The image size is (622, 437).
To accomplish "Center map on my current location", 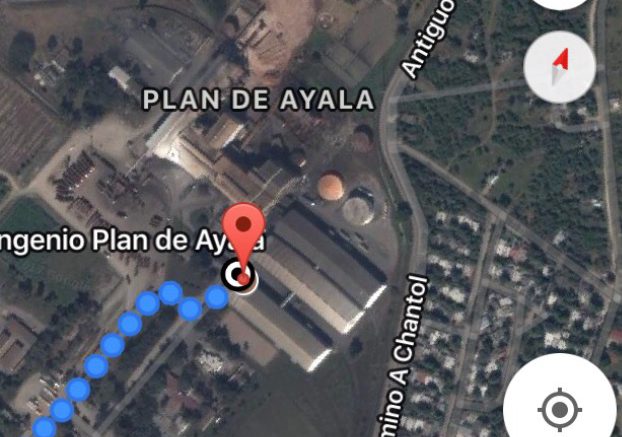I will 560,409.
